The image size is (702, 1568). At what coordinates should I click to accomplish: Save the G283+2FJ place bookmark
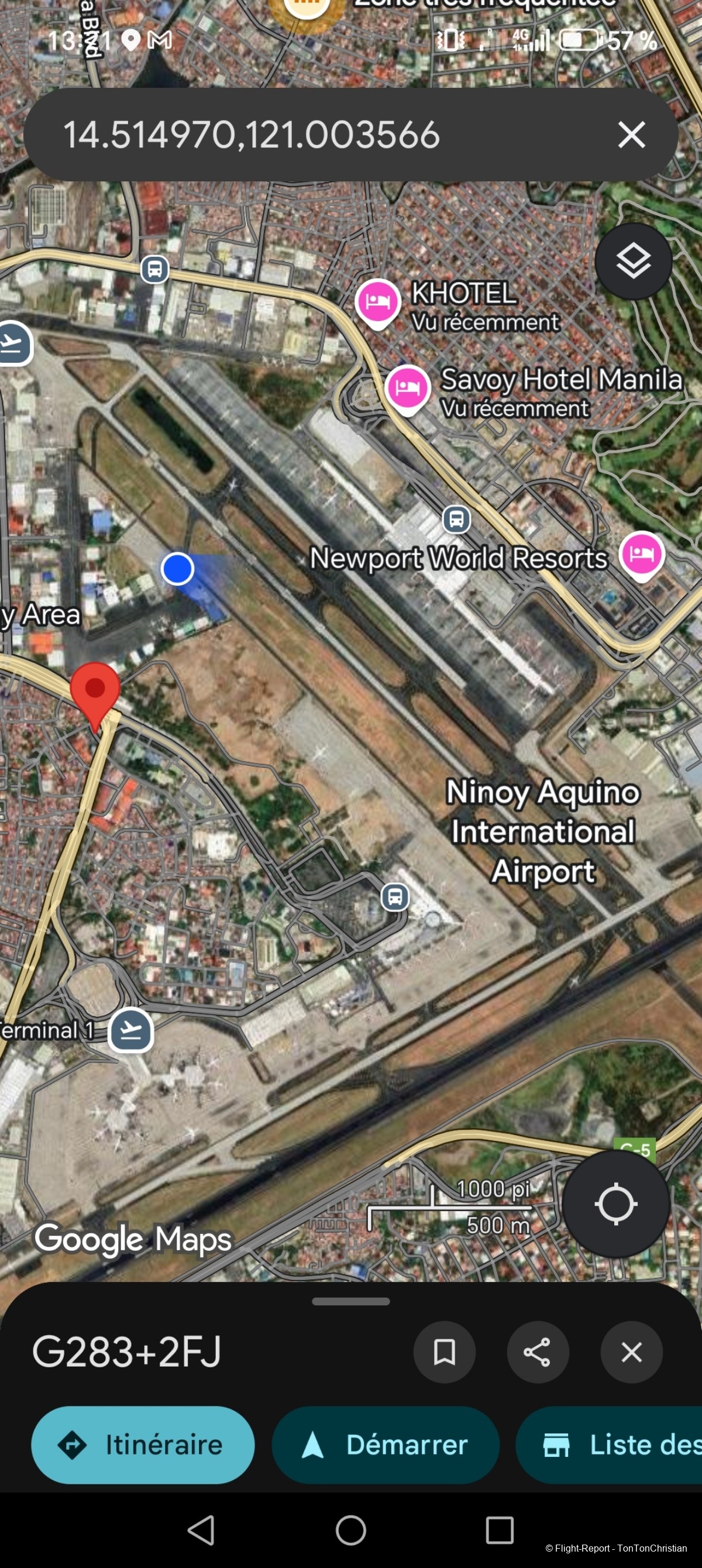point(444,1352)
